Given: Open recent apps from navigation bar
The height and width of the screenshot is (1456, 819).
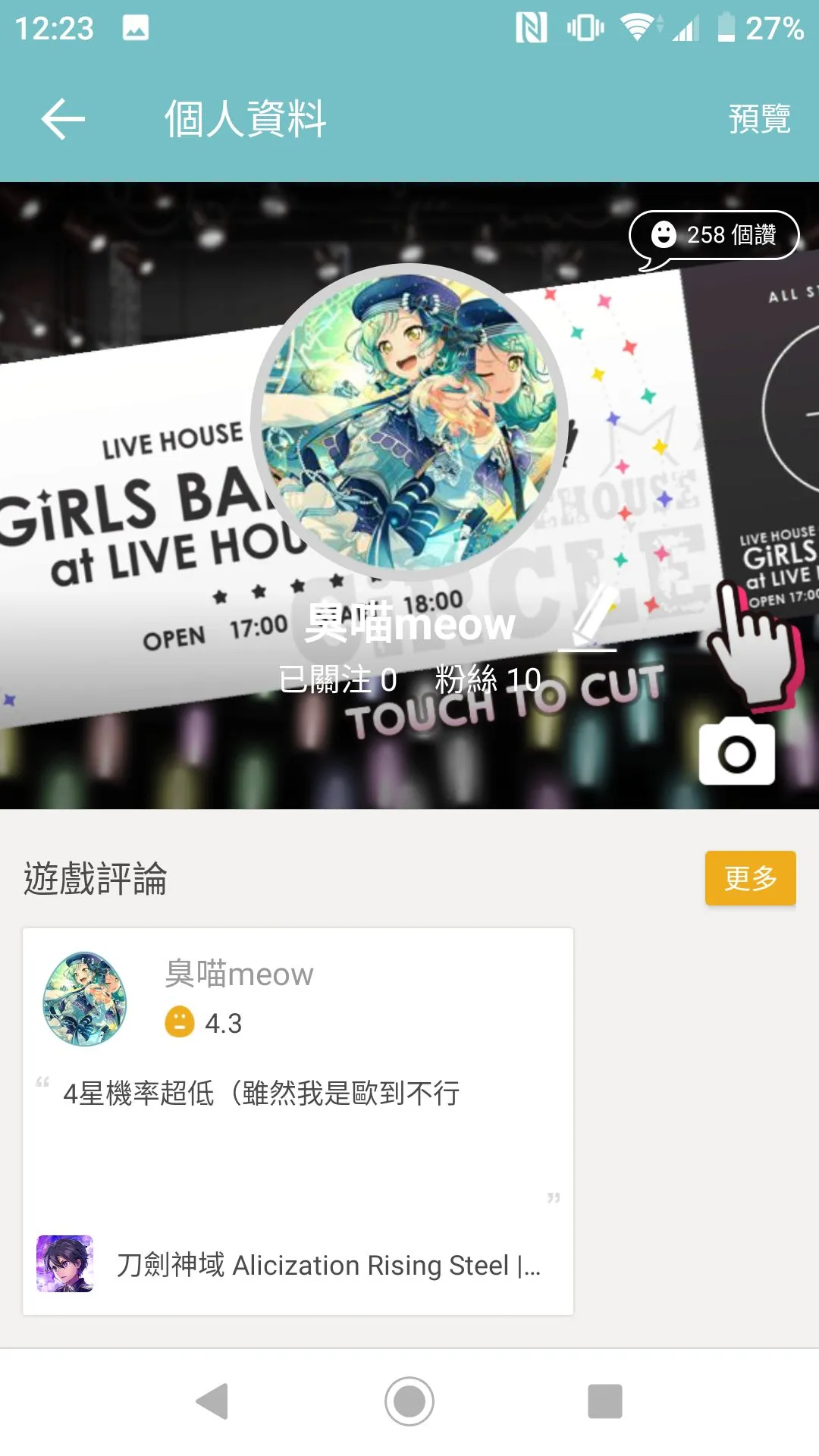Looking at the screenshot, I should tap(604, 1401).
